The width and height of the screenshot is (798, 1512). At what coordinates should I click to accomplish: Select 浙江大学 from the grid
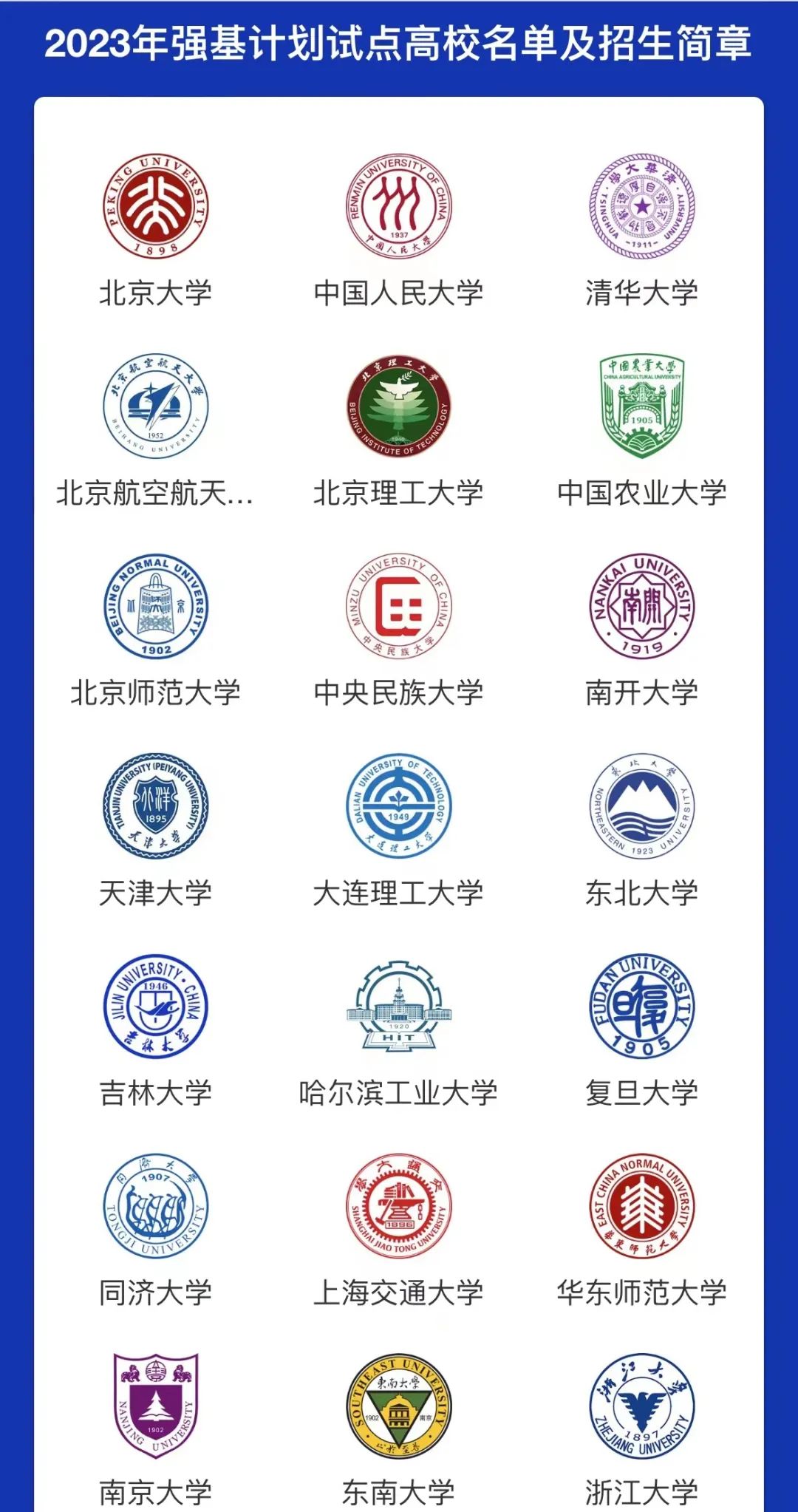pyautogui.click(x=642, y=1406)
